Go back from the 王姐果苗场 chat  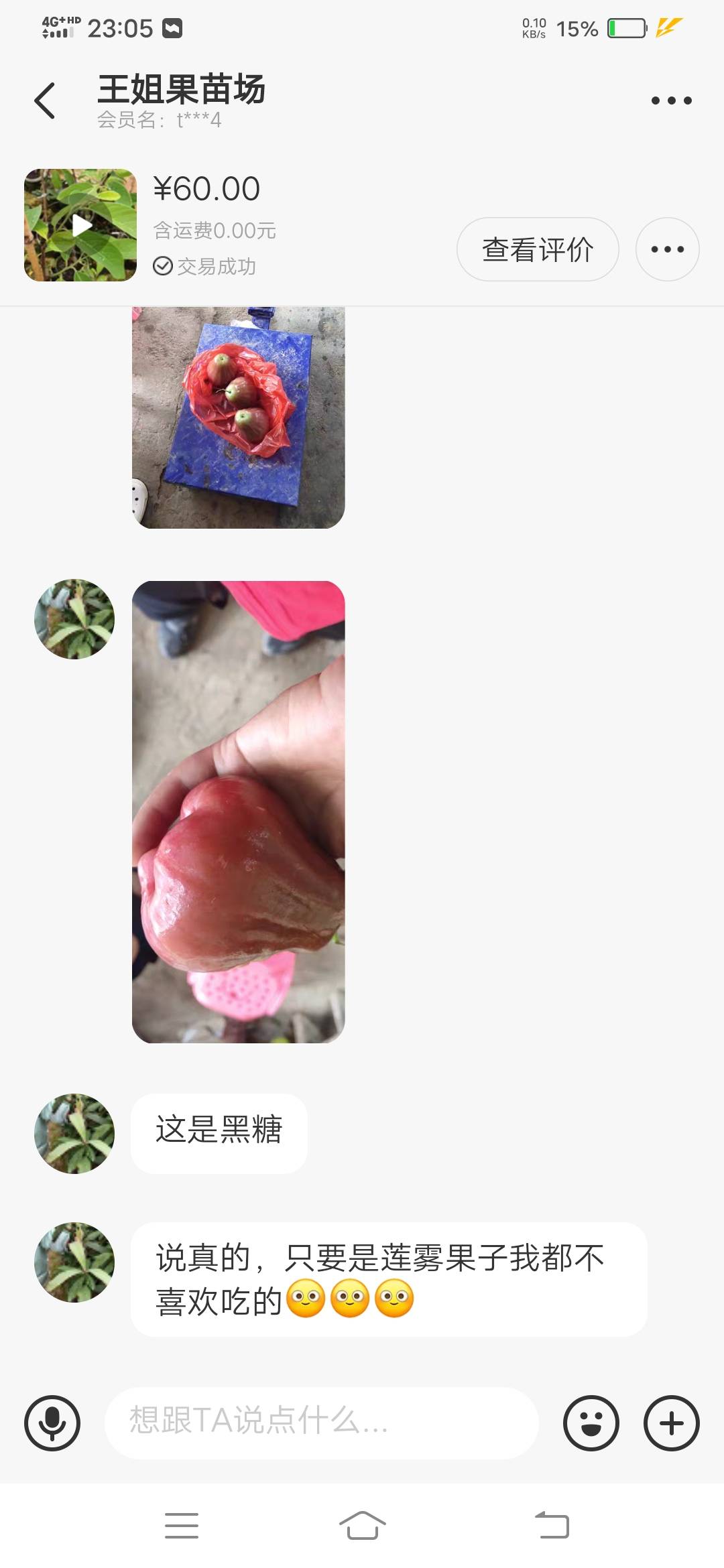(x=45, y=101)
